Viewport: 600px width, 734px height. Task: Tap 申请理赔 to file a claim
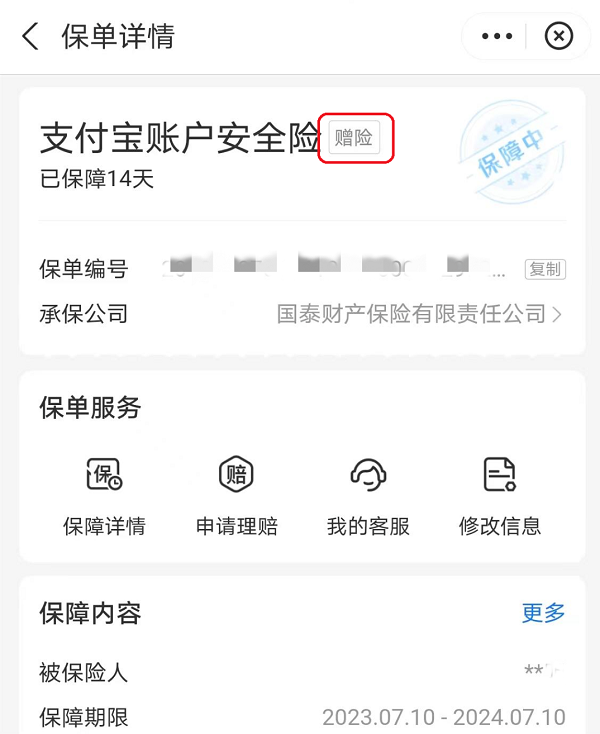[x=237, y=497]
